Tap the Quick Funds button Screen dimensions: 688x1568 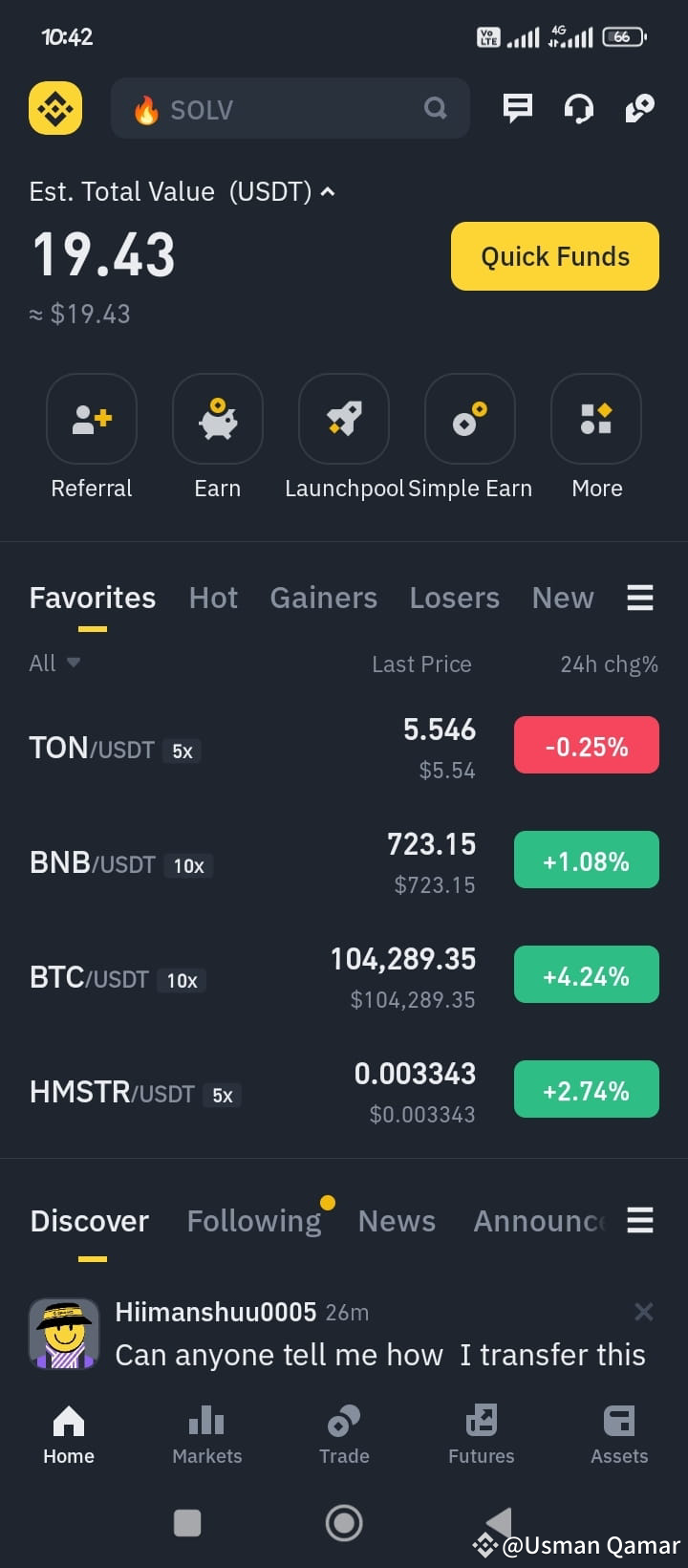(x=554, y=256)
